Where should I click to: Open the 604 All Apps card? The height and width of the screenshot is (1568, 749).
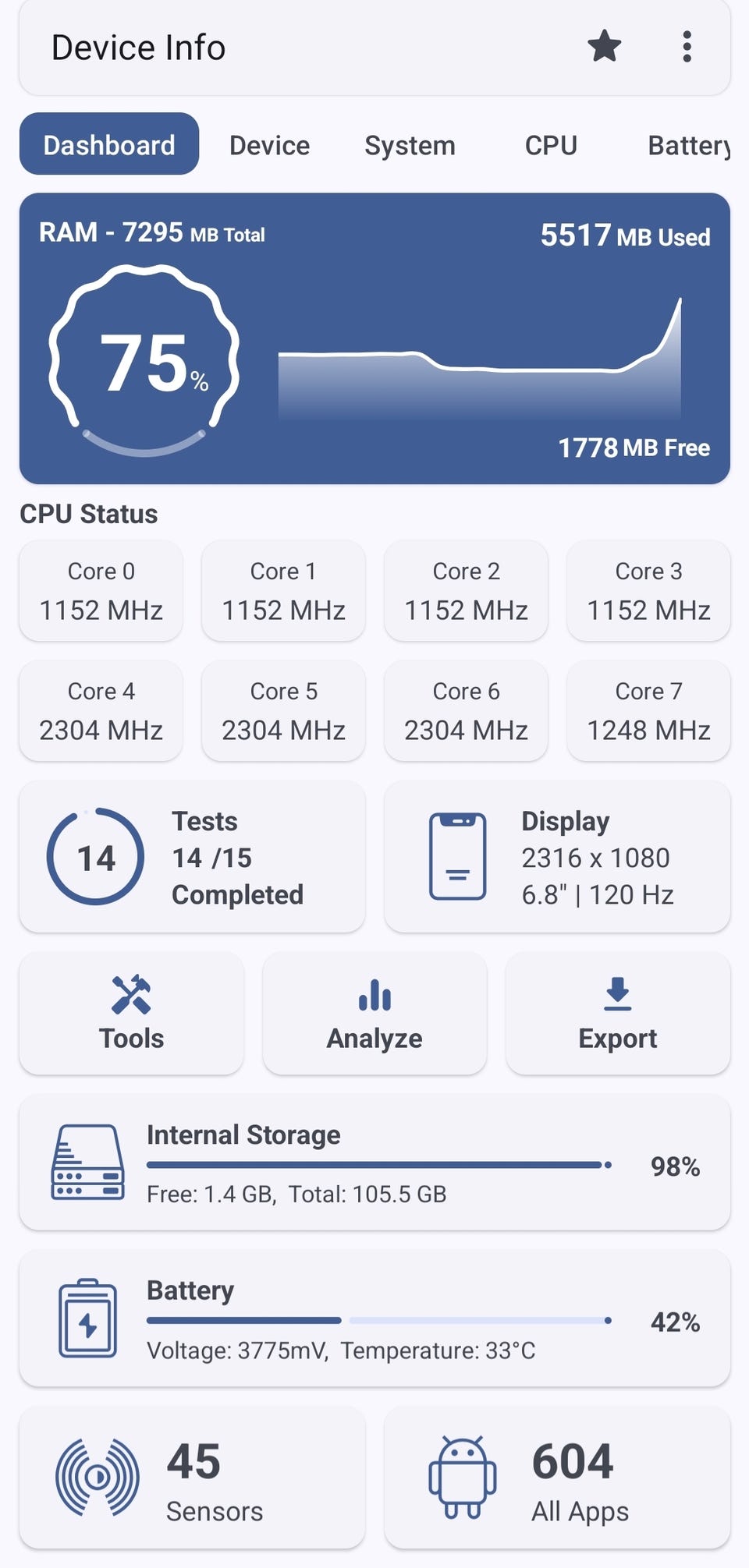pos(557,1478)
